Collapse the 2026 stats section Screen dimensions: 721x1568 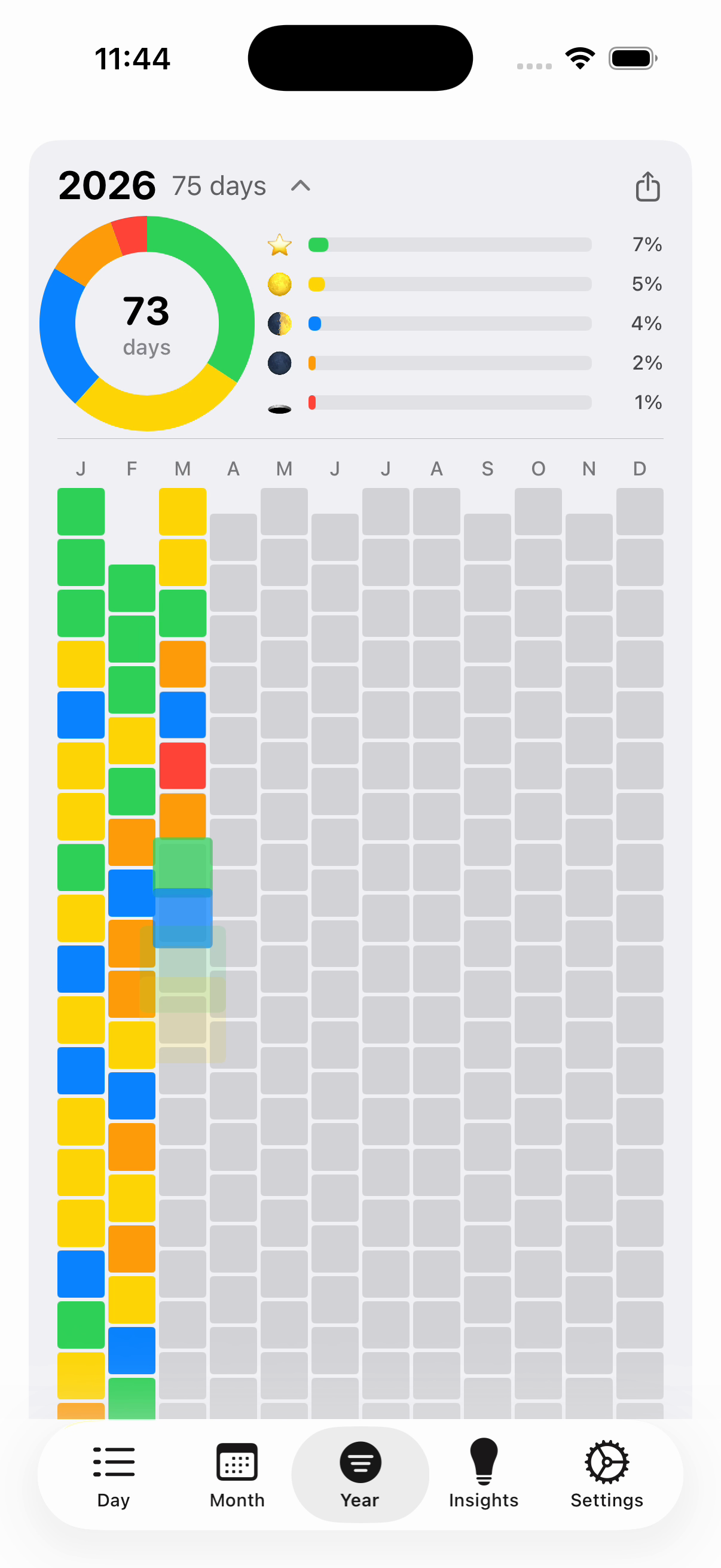(x=301, y=186)
